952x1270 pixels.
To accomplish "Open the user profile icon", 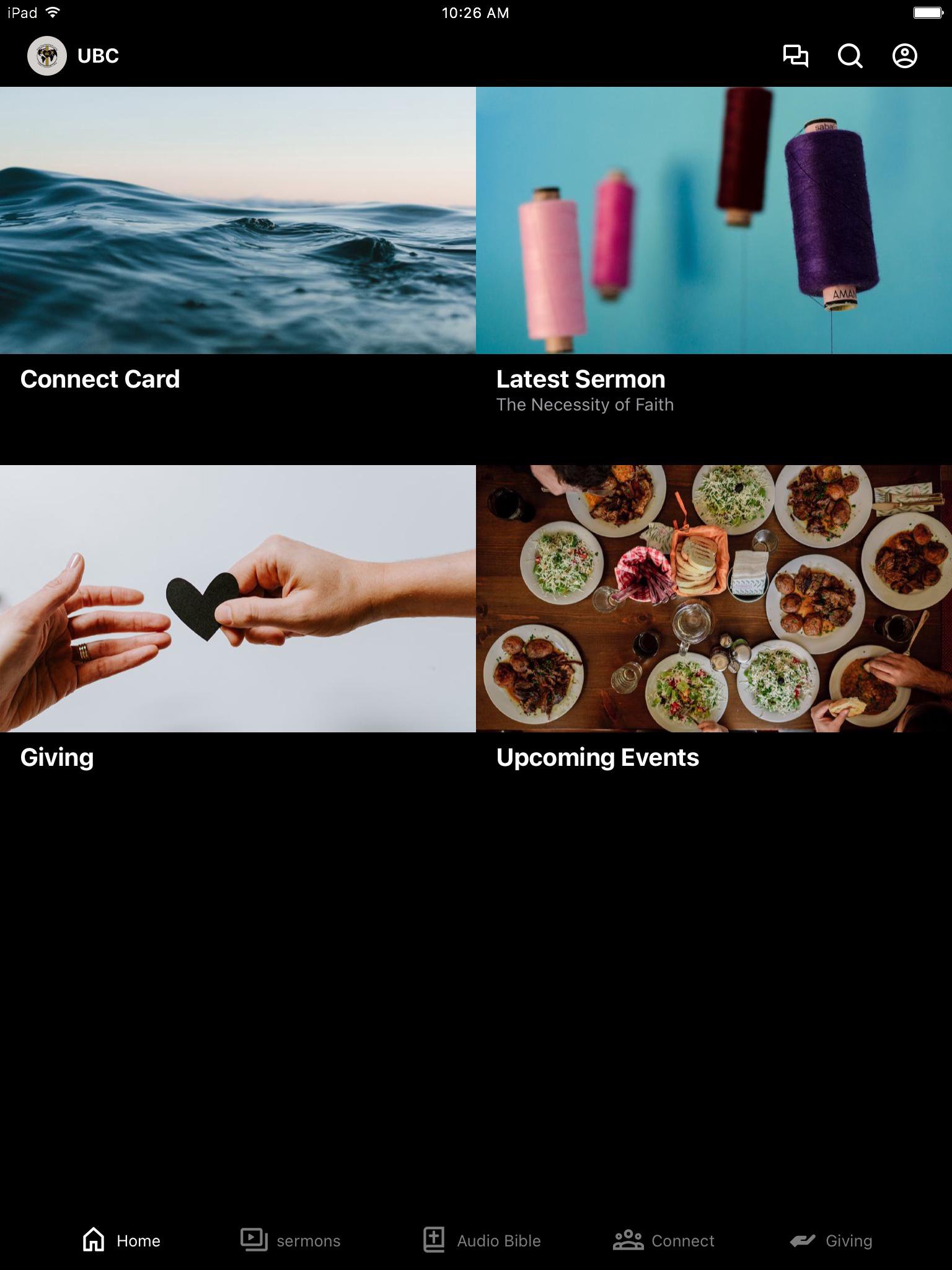I will [904, 56].
